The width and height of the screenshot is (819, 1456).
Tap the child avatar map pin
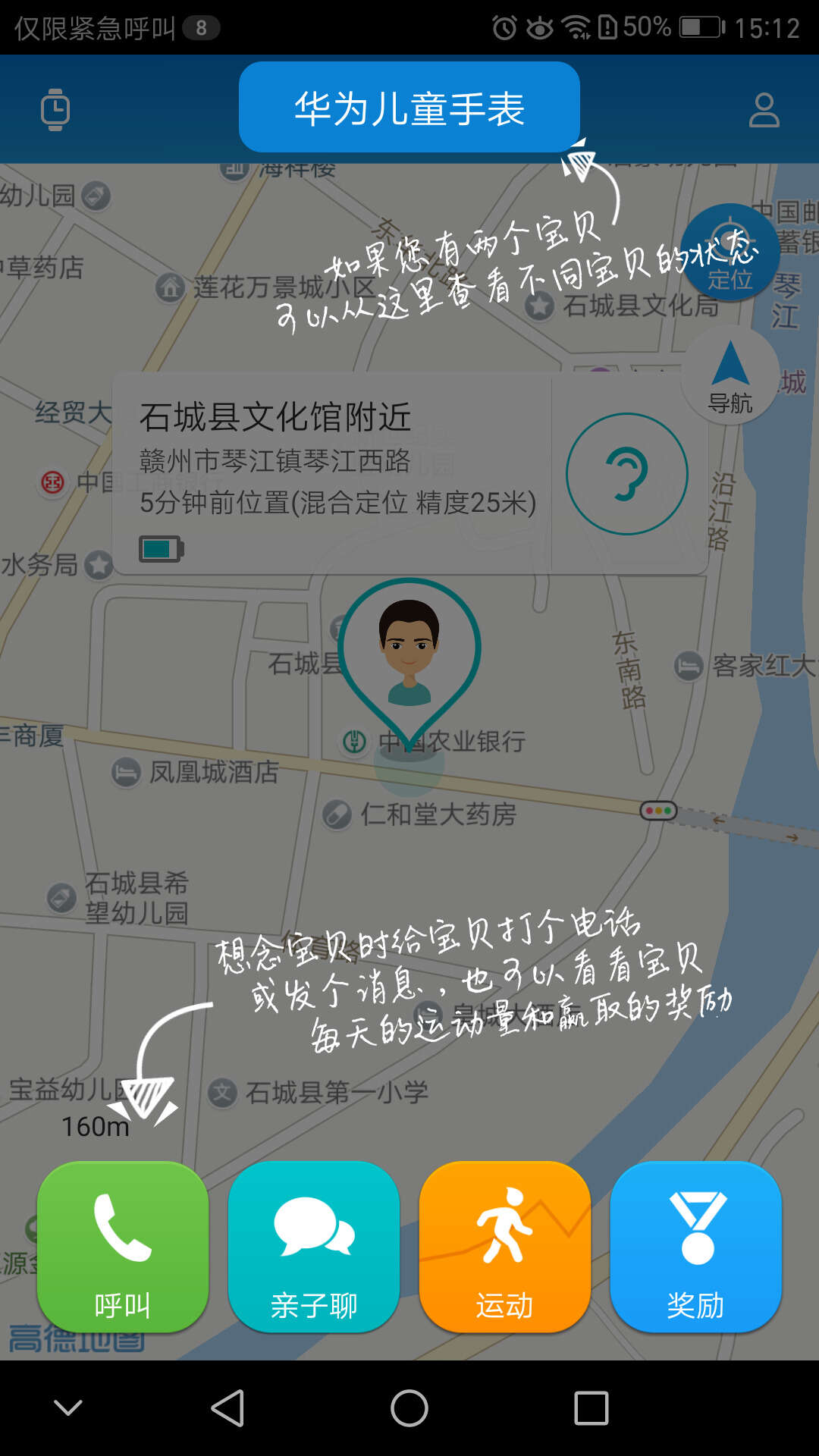pos(409,652)
